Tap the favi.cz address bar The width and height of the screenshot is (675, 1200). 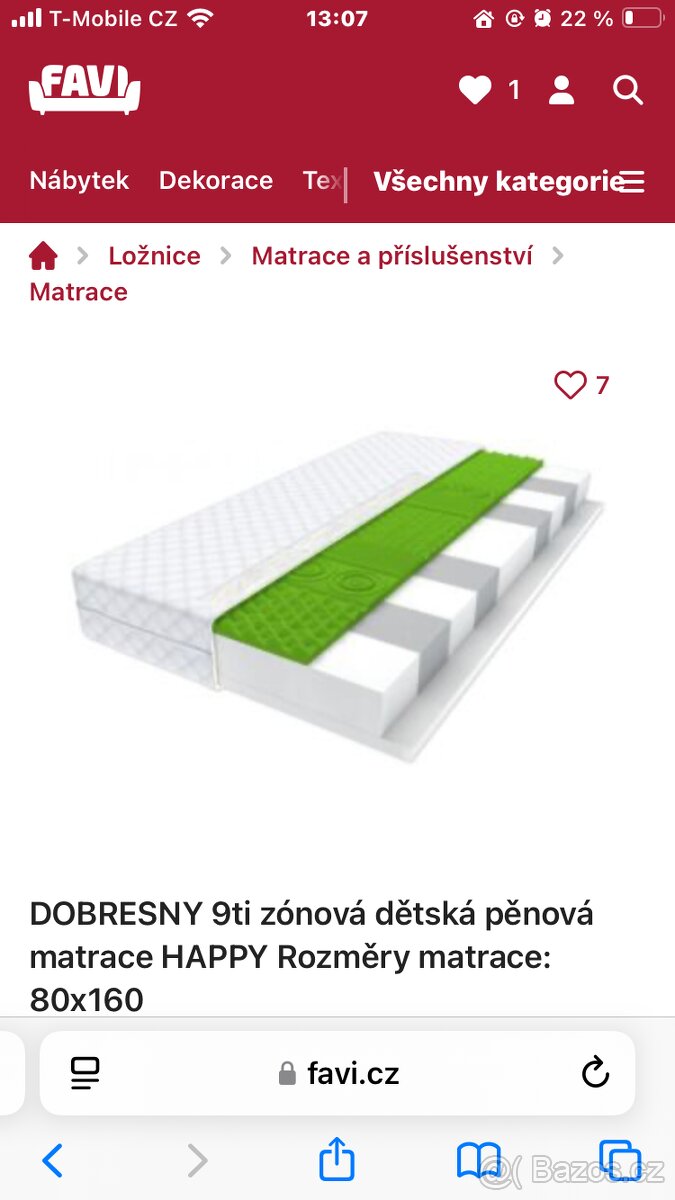[338, 1074]
